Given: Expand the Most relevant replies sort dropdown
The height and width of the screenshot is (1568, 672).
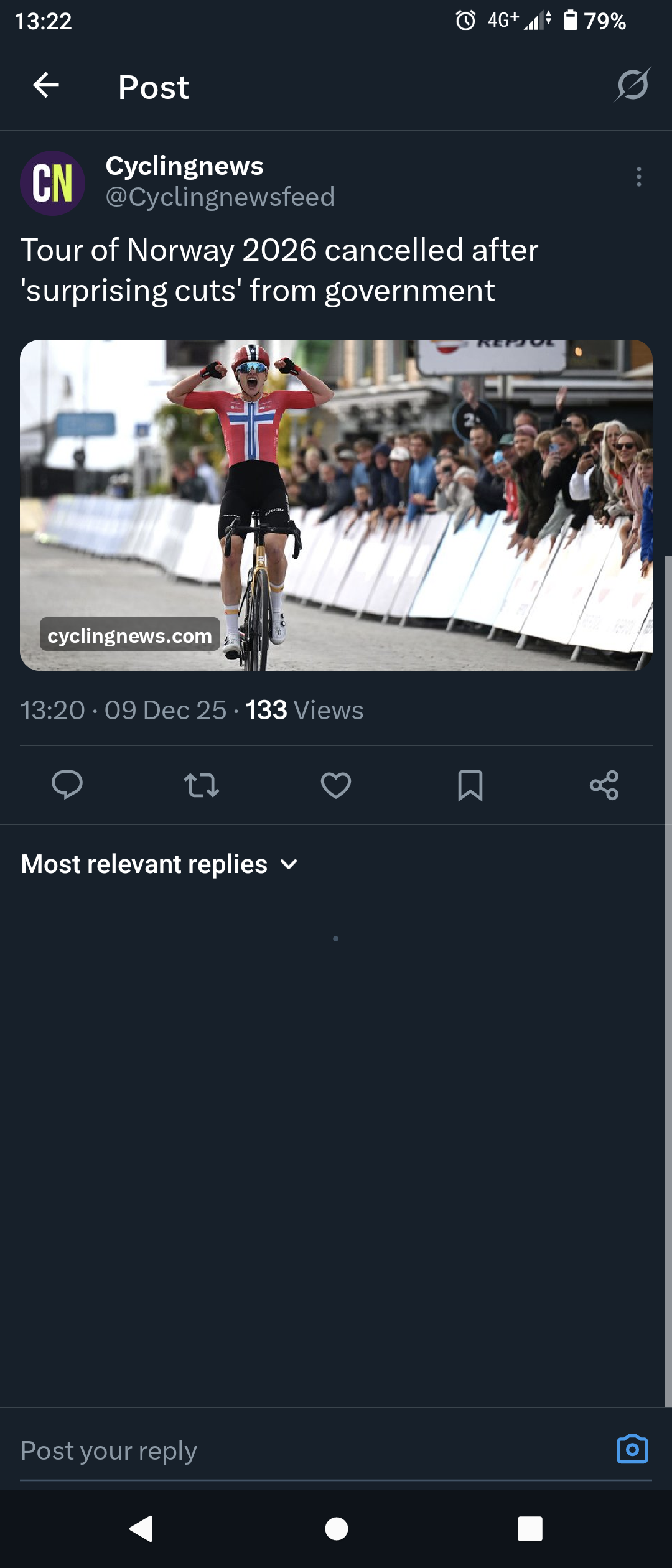Looking at the screenshot, I should click(160, 864).
